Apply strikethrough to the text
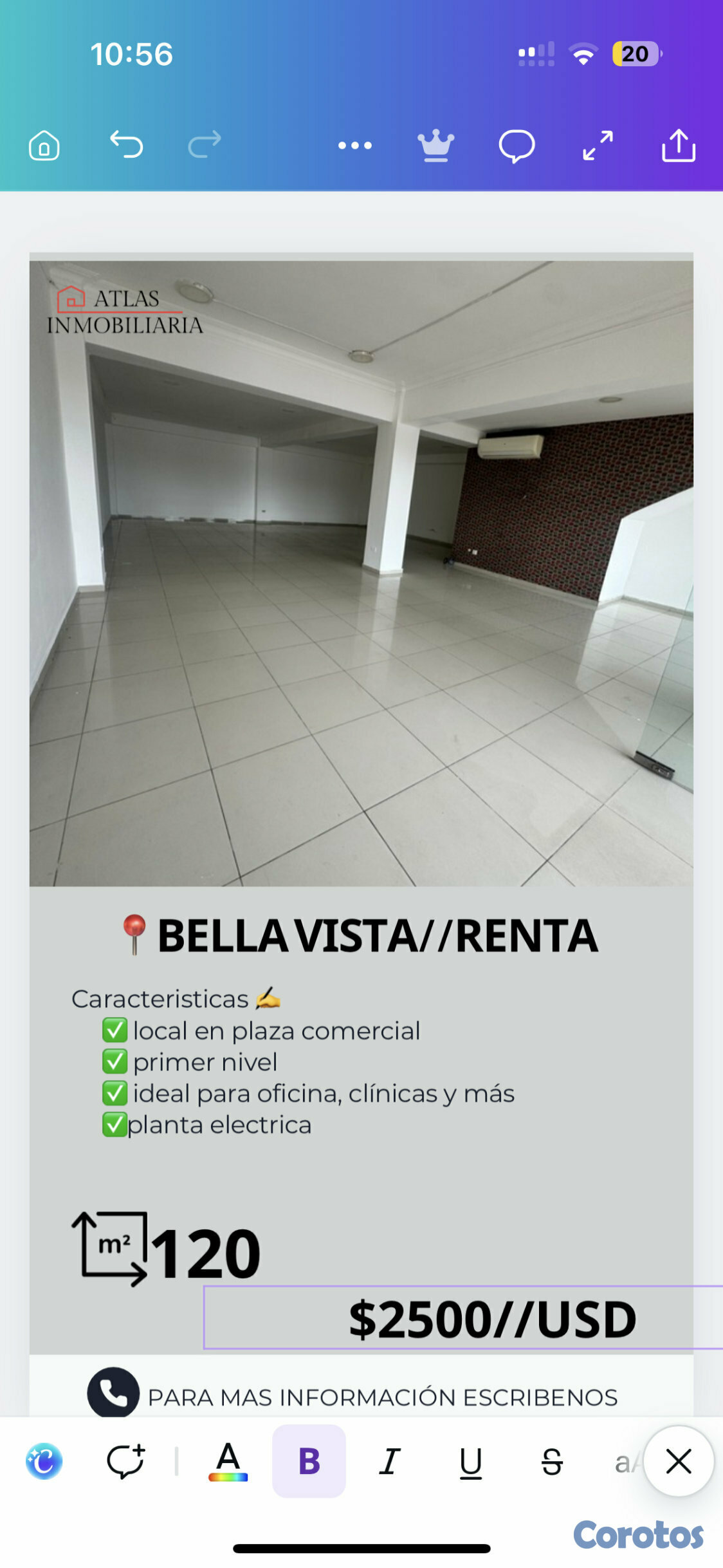 coord(552,1461)
